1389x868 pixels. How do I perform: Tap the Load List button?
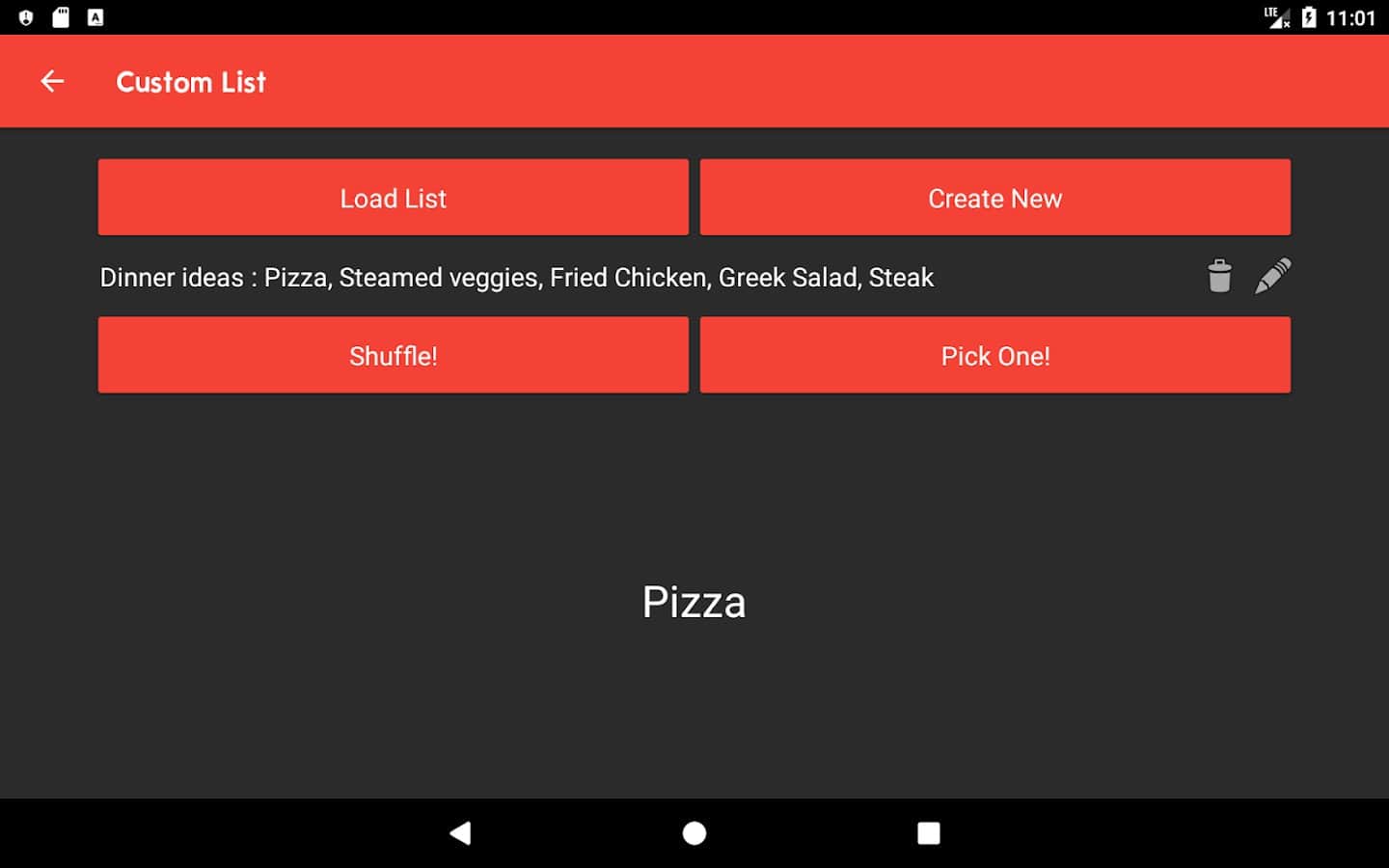pos(393,198)
